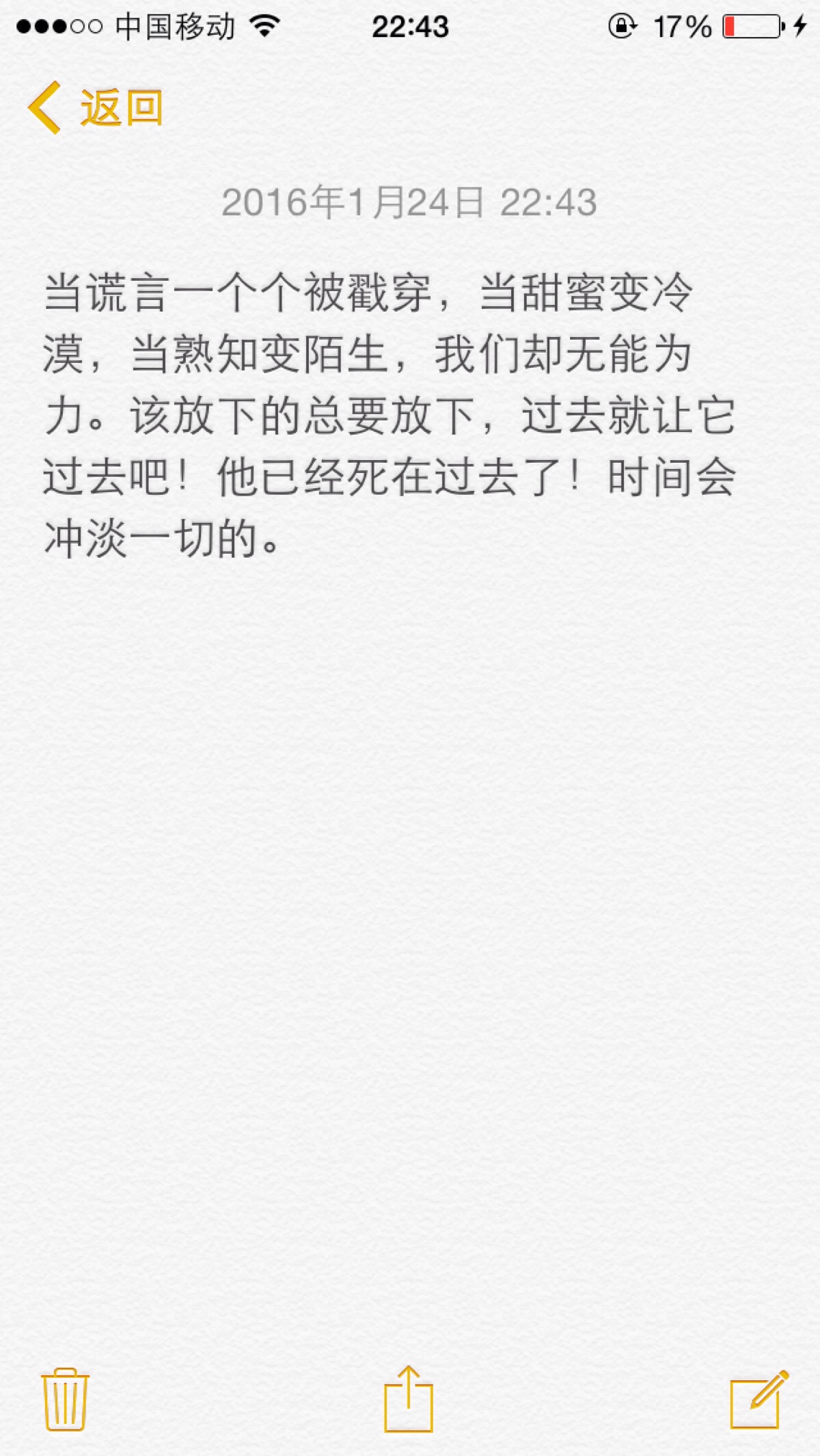Go back via the 返回 button
Image resolution: width=820 pixels, height=1456 pixels.
click(x=96, y=108)
